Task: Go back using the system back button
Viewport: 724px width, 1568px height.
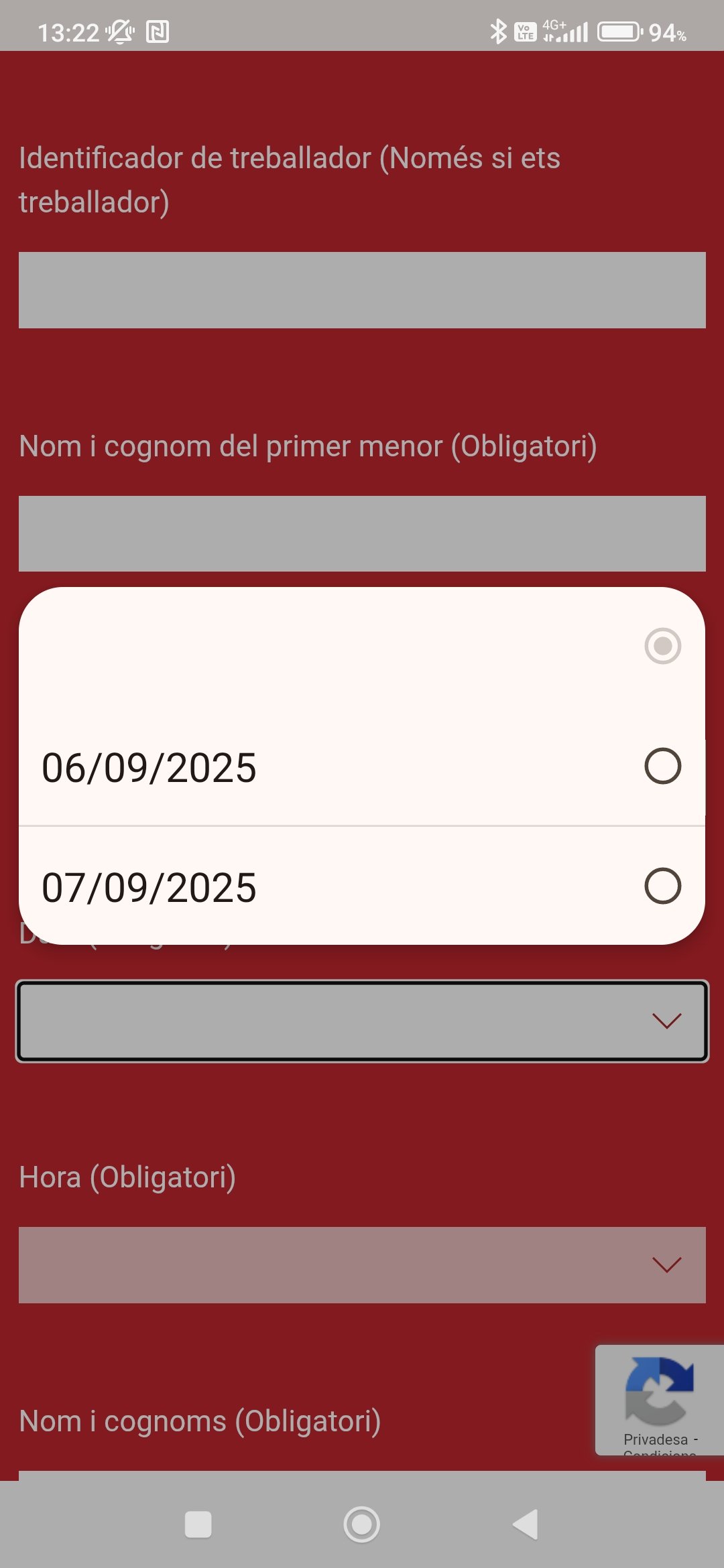Action: click(x=526, y=1524)
